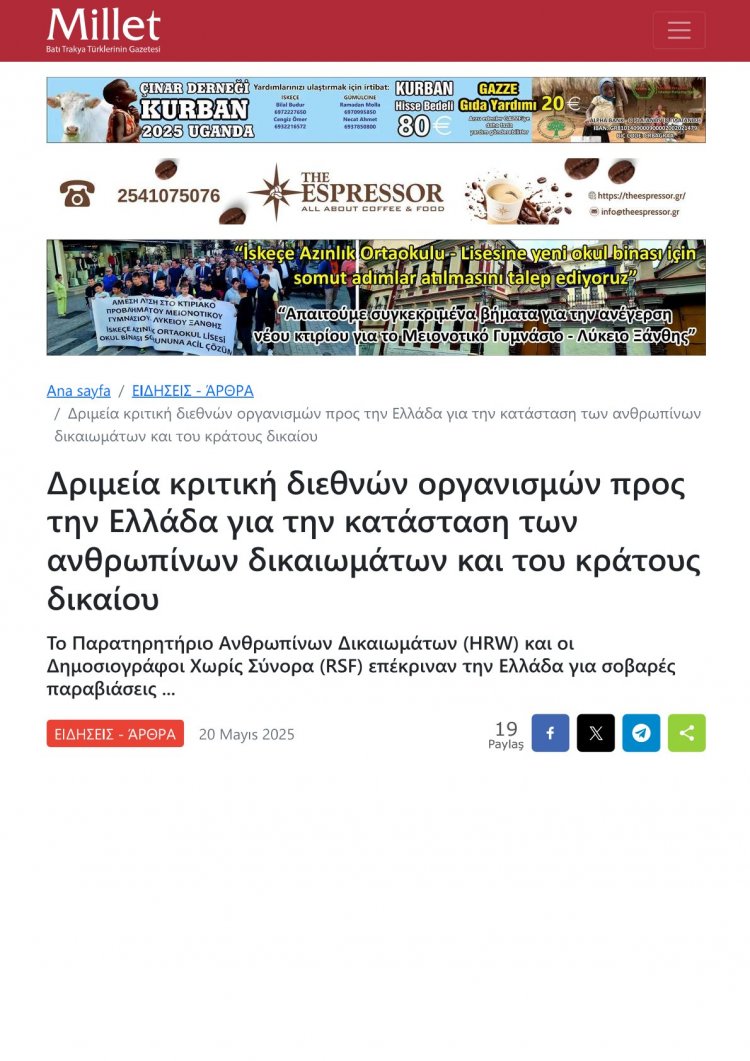Share article via Telegram
750x1061 pixels.
tap(641, 733)
